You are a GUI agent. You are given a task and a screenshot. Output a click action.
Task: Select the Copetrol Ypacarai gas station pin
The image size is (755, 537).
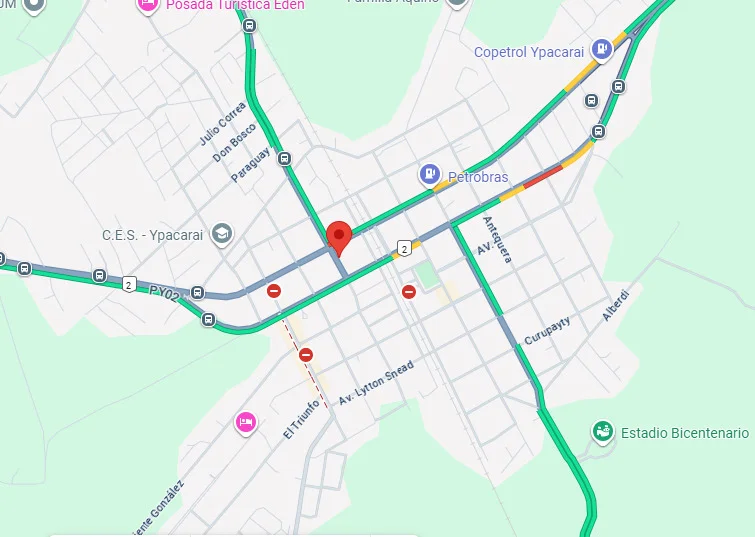click(601, 47)
